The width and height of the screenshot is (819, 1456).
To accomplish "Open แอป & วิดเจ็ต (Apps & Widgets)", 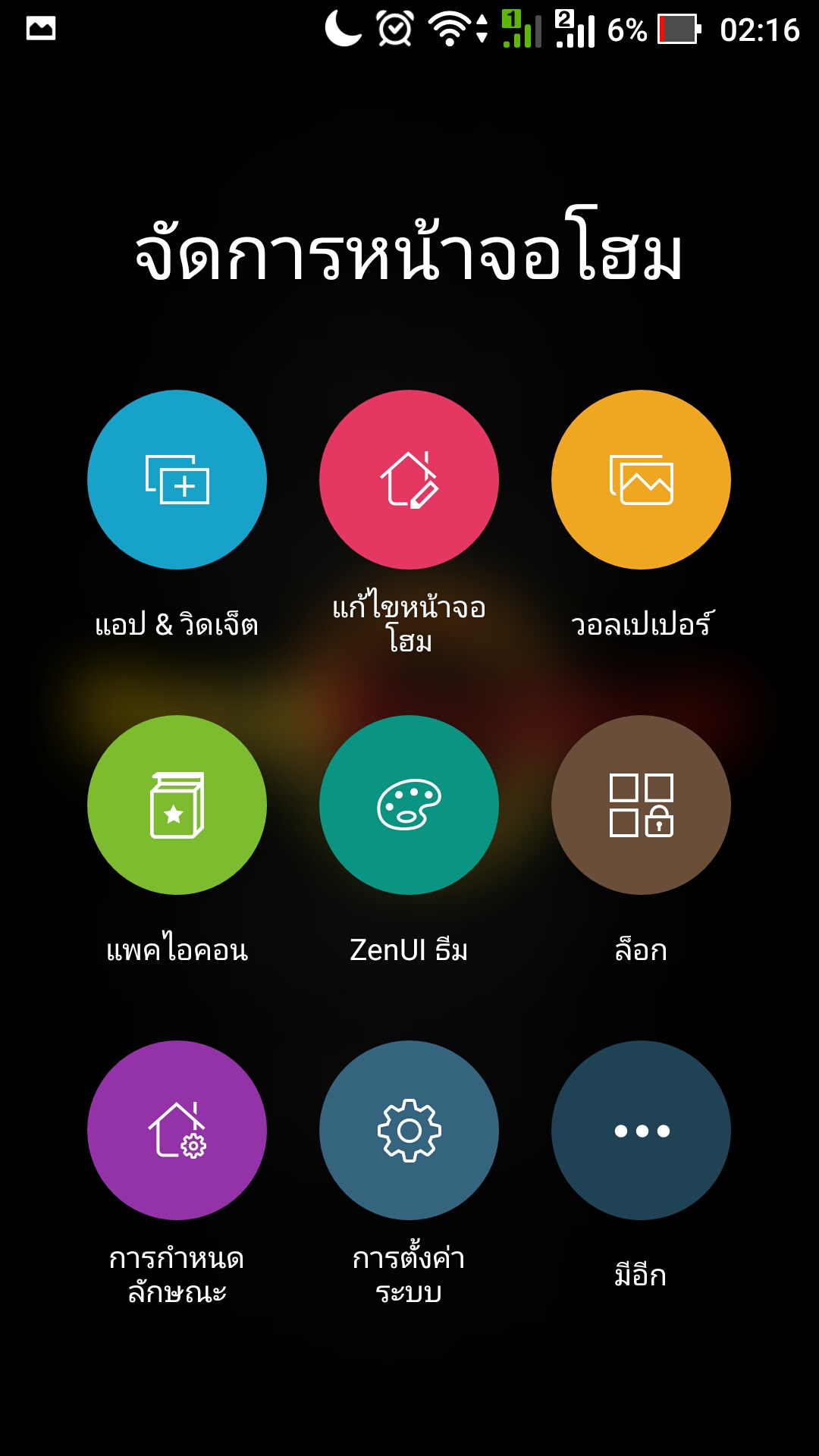I will 177,479.
